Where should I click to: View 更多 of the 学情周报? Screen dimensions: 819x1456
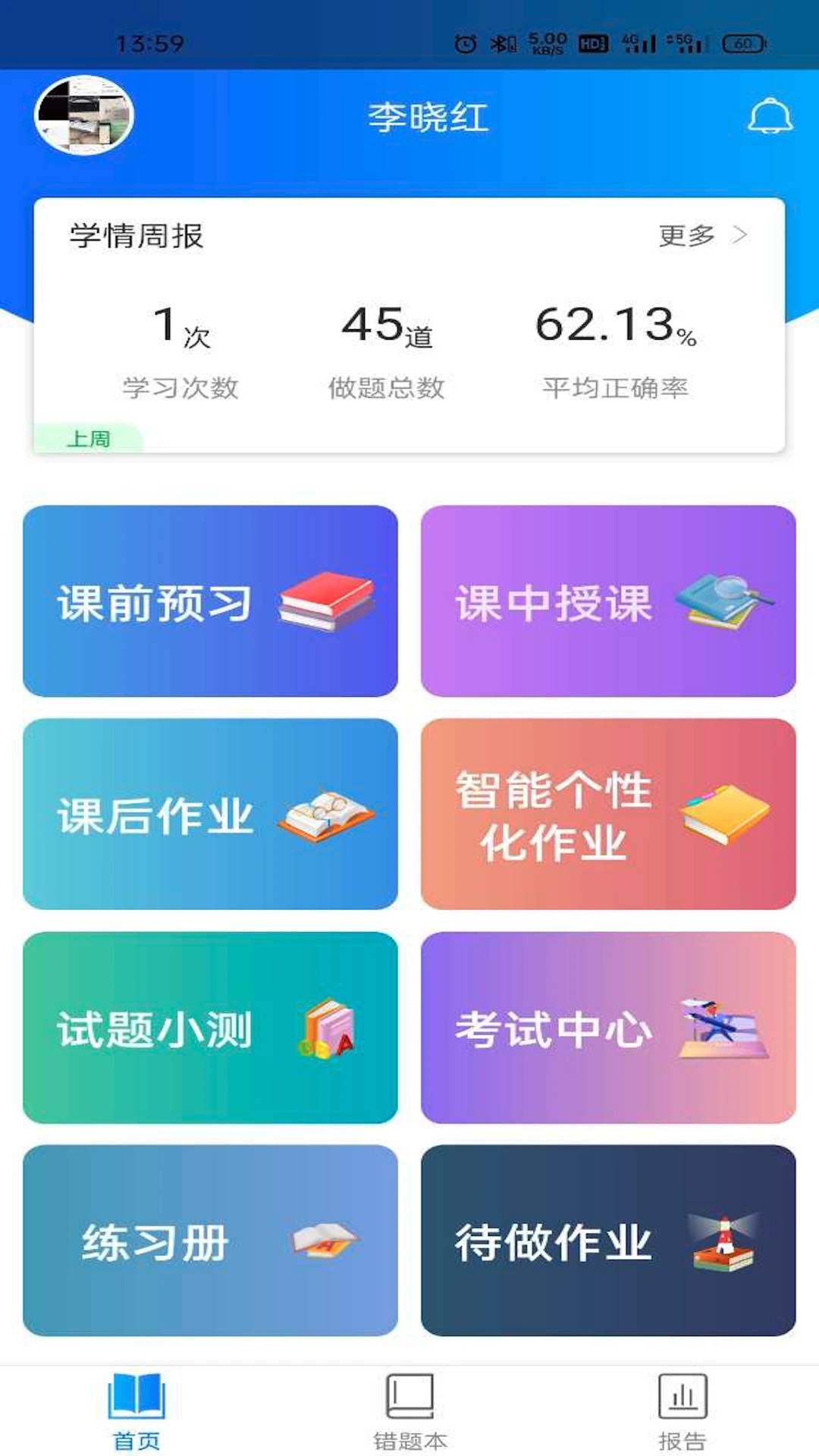pos(702,236)
